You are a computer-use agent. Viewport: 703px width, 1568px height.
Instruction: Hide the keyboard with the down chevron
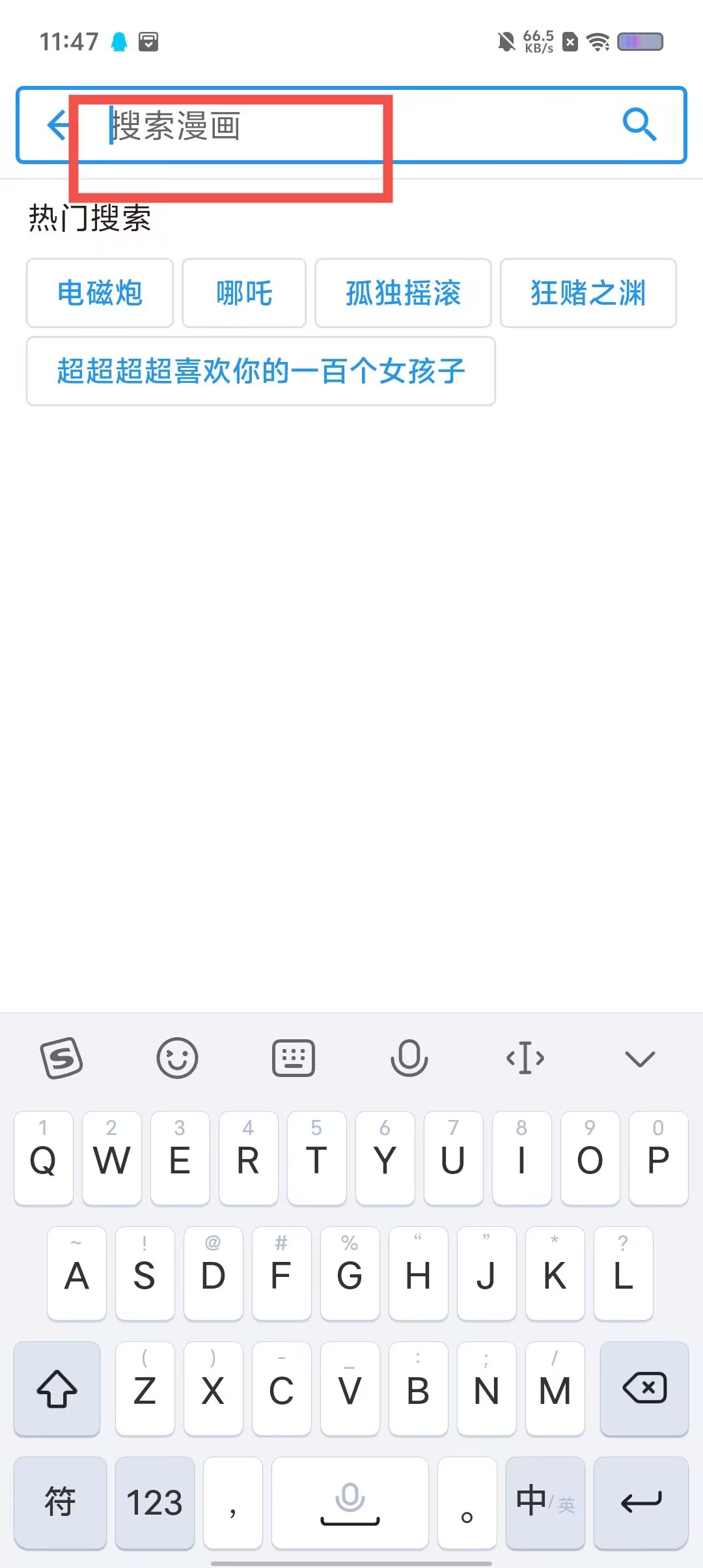pyautogui.click(x=639, y=1058)
